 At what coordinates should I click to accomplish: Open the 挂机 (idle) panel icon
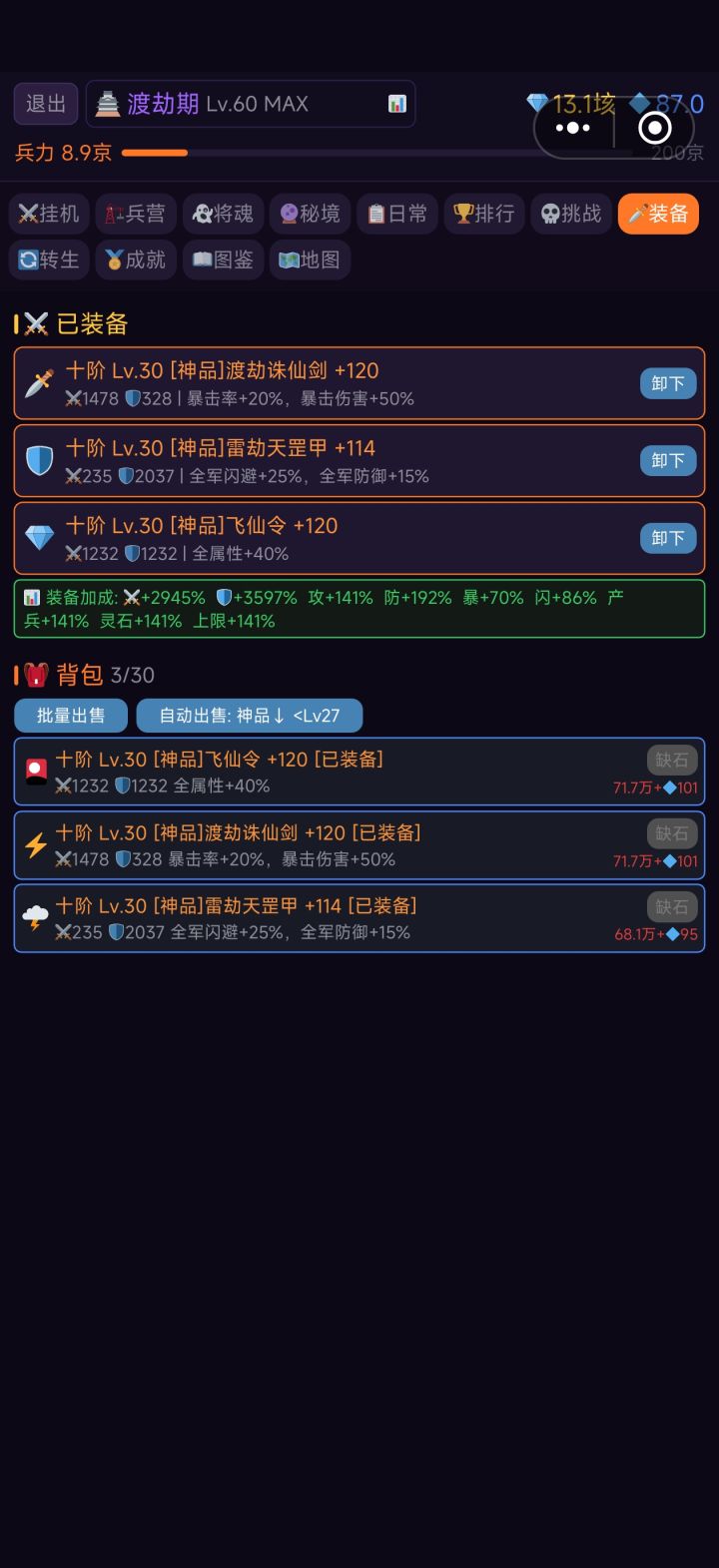pyautogui.click(x=48, y=214)
